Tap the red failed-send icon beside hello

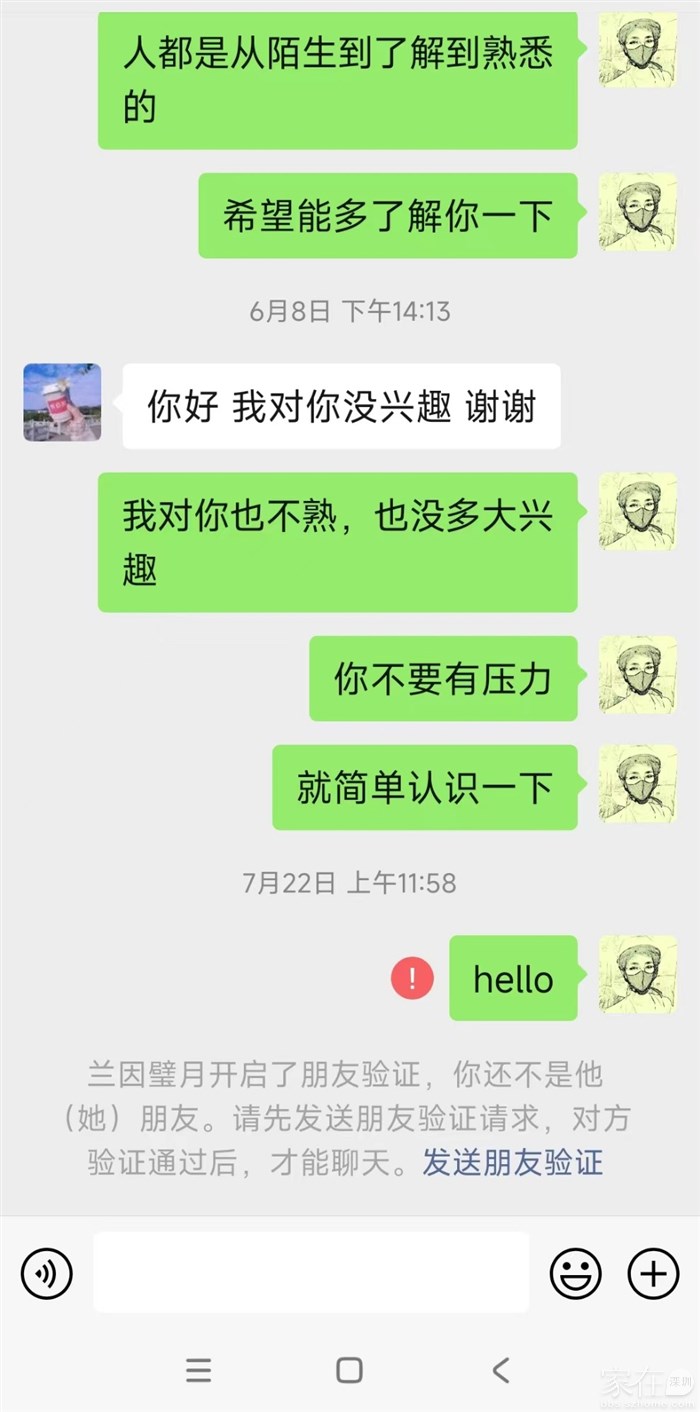point(412,978)
